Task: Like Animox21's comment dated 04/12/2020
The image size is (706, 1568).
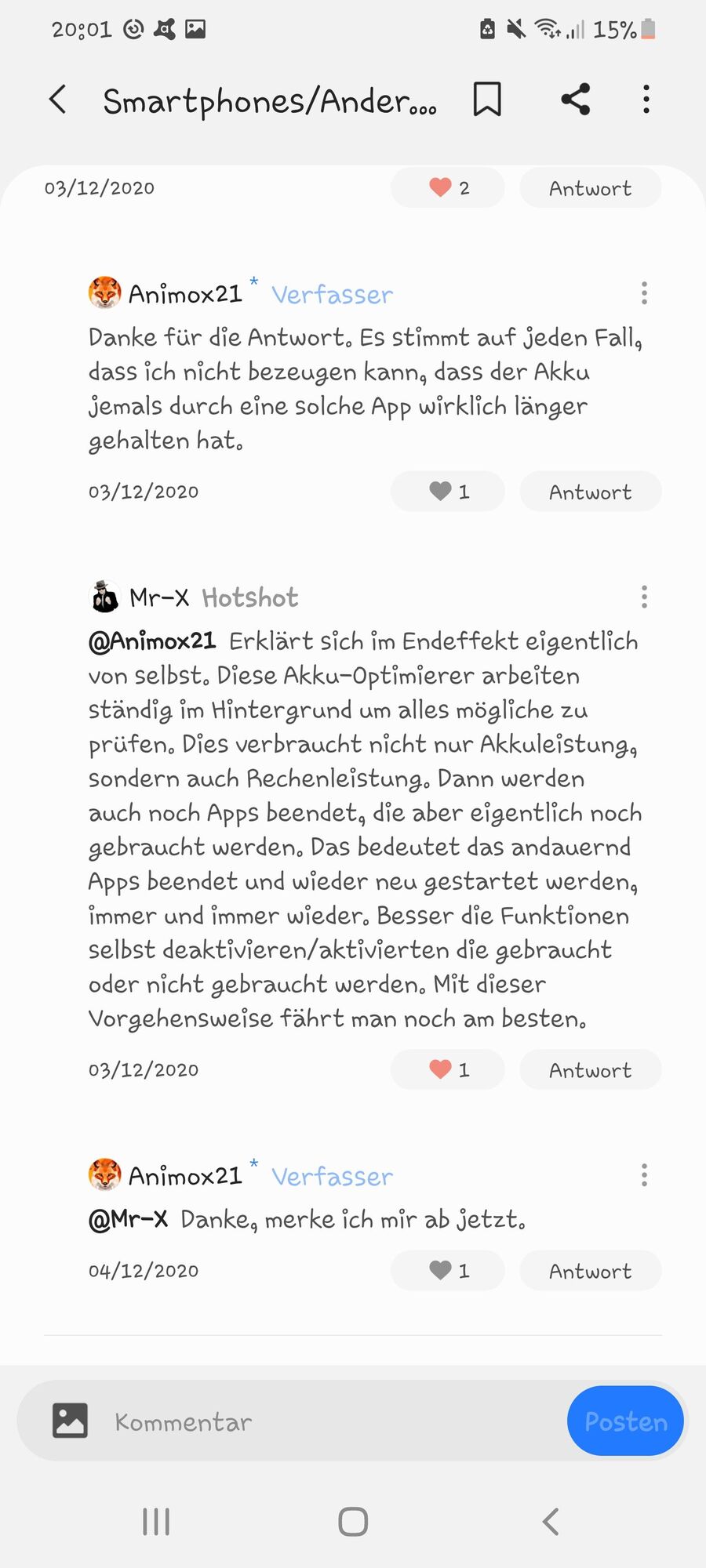Action: tap(448, 1270)
